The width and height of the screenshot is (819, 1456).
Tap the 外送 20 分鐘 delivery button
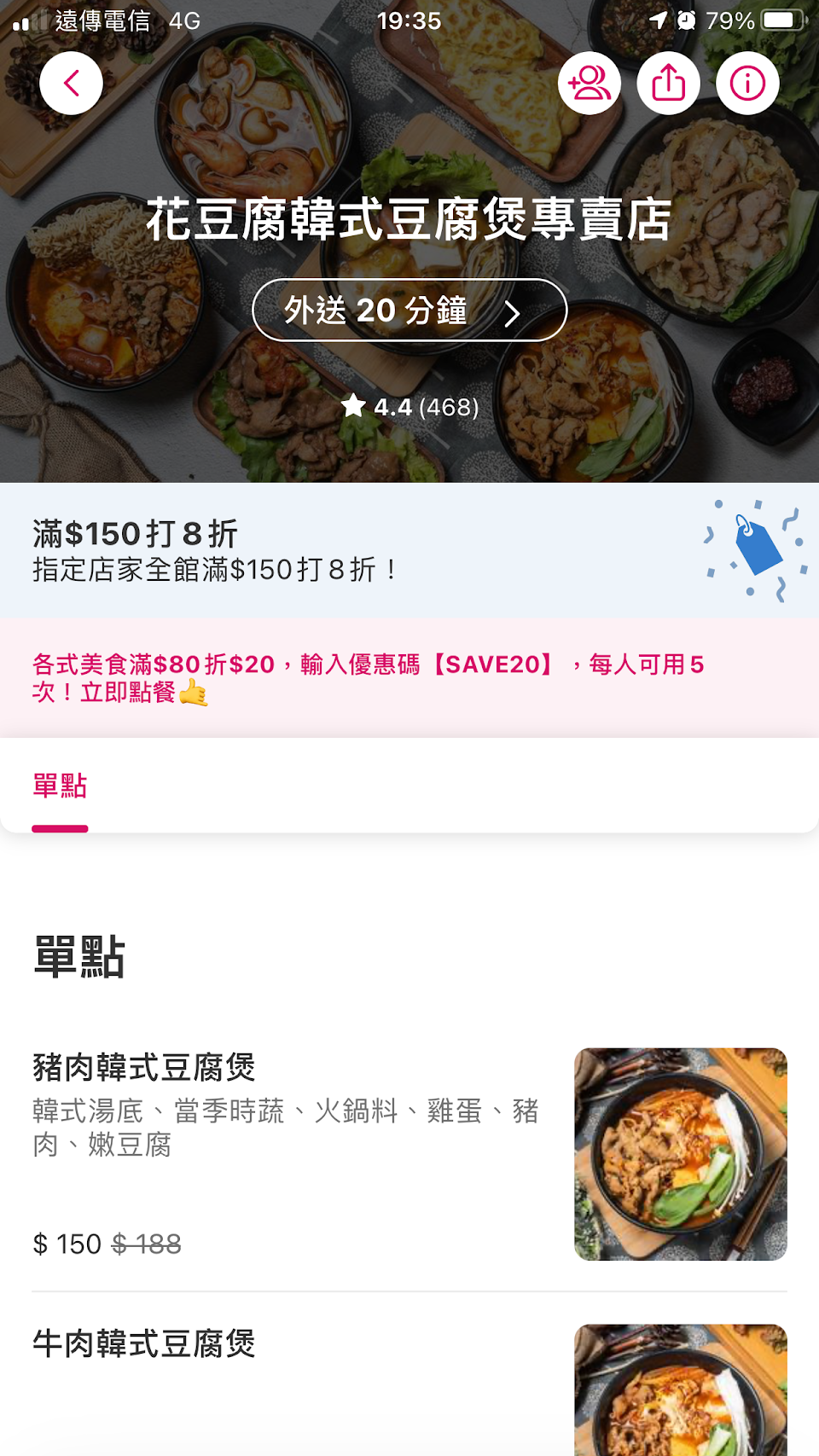(409, 310)
